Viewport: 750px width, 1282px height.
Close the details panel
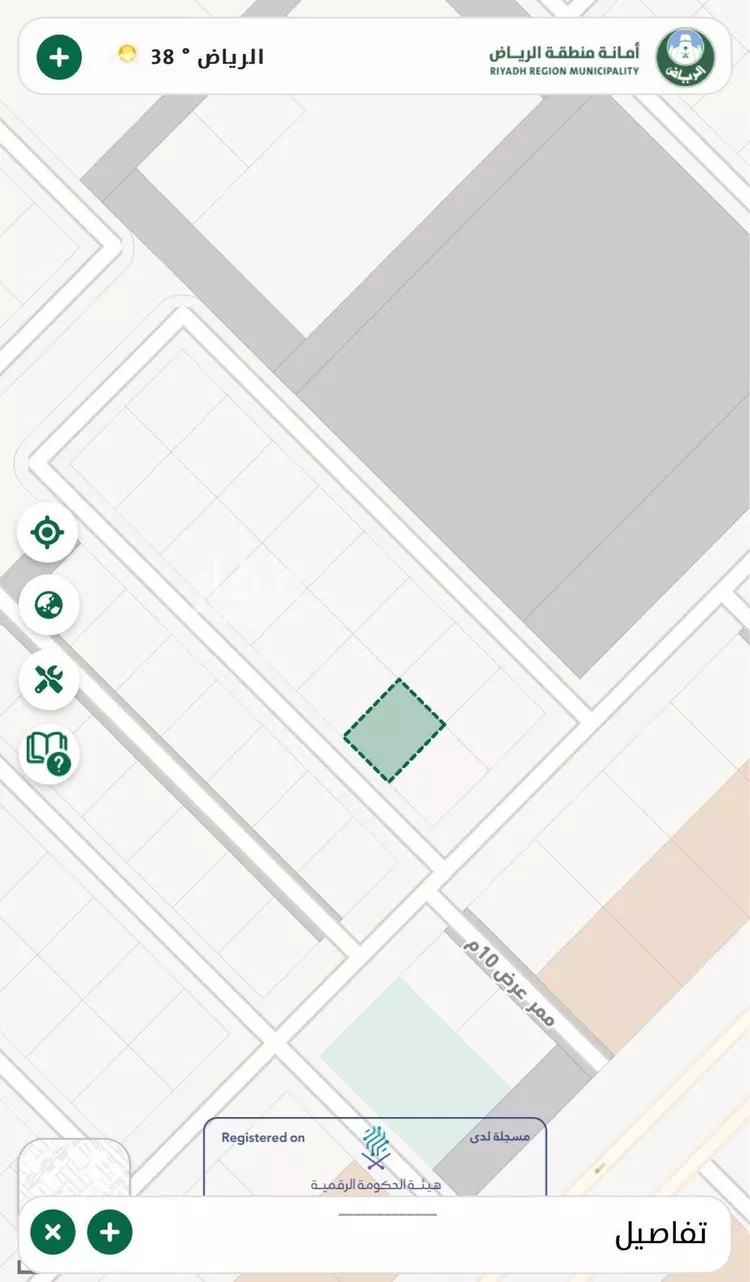click(53, 1232)
